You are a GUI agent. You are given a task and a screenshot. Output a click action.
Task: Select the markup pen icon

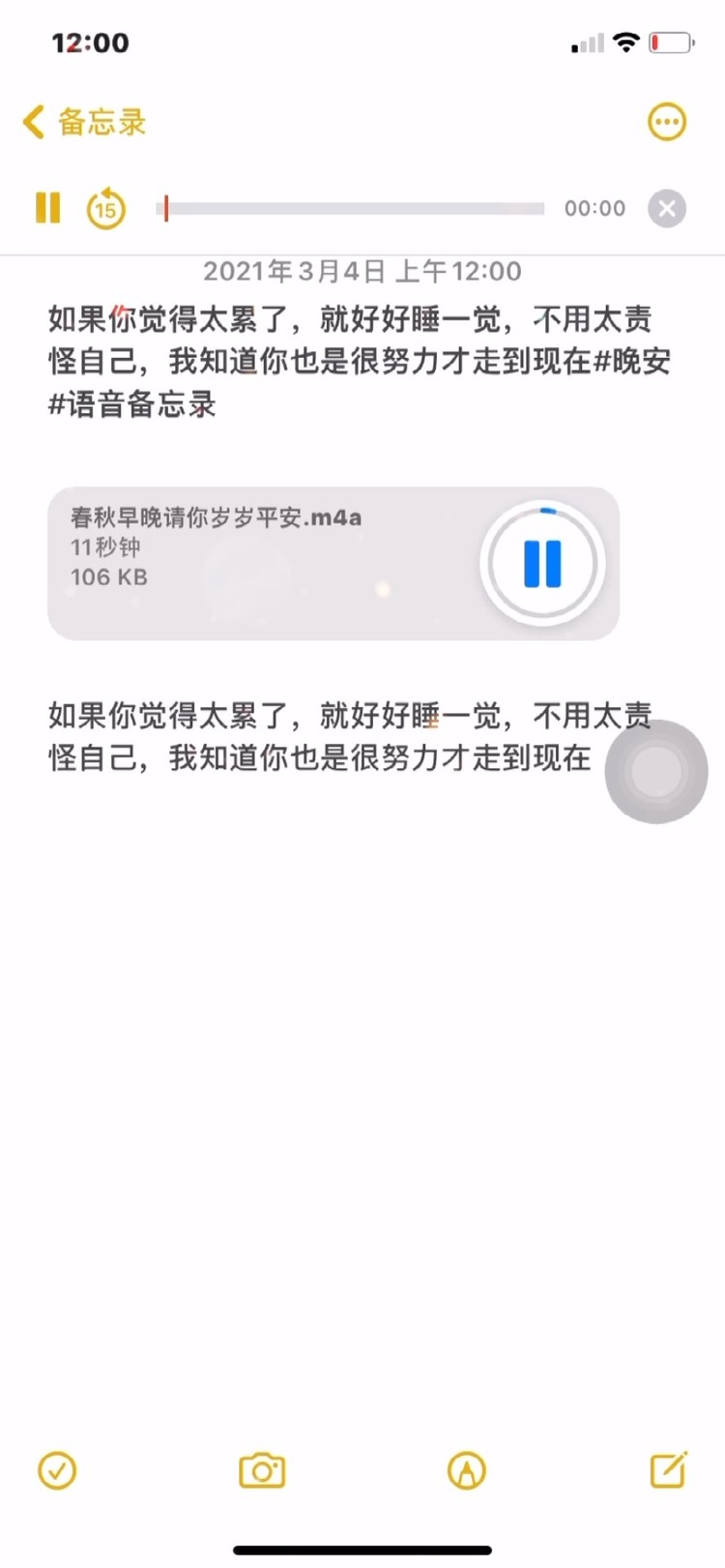pos(467,1469)
